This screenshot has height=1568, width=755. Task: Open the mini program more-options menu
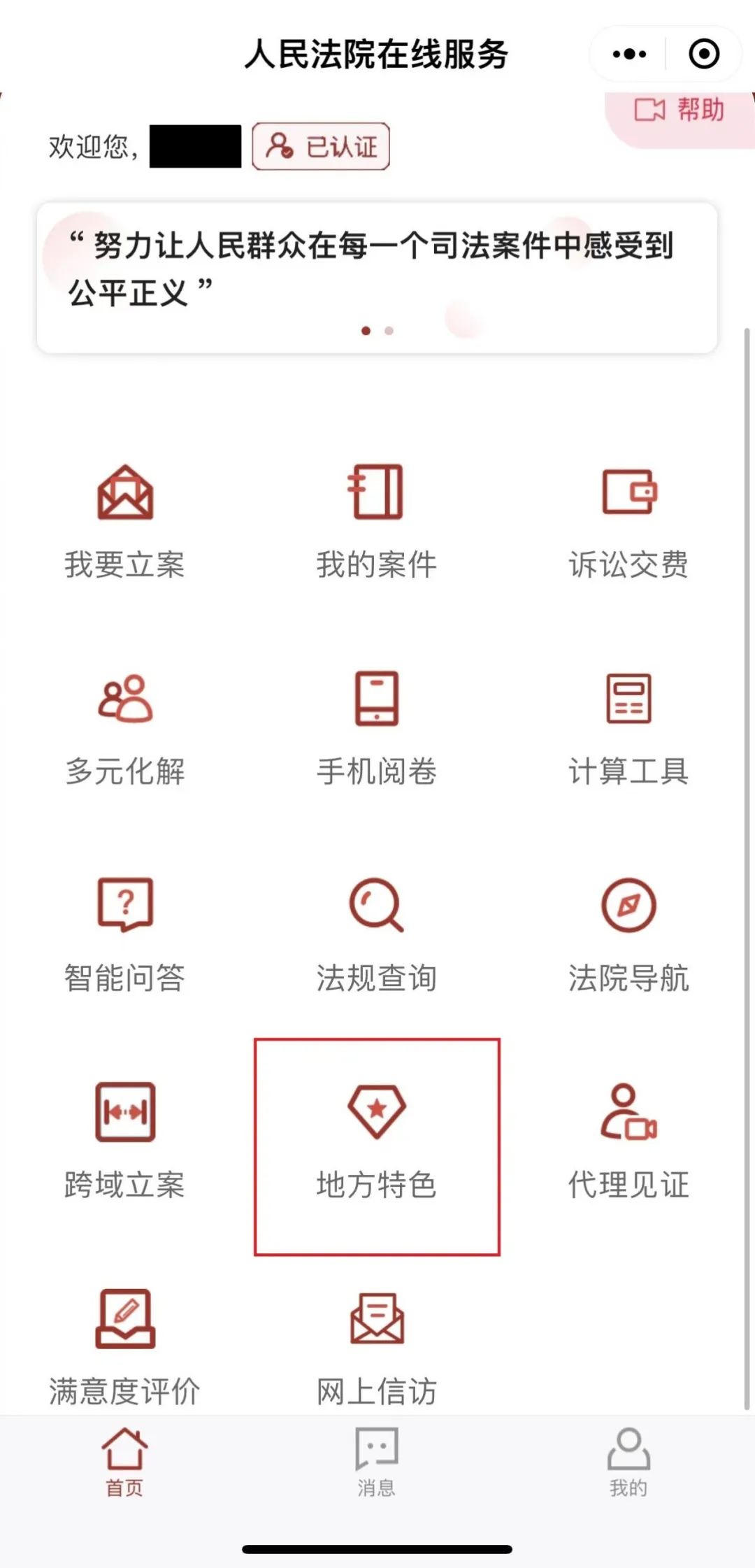629,54
